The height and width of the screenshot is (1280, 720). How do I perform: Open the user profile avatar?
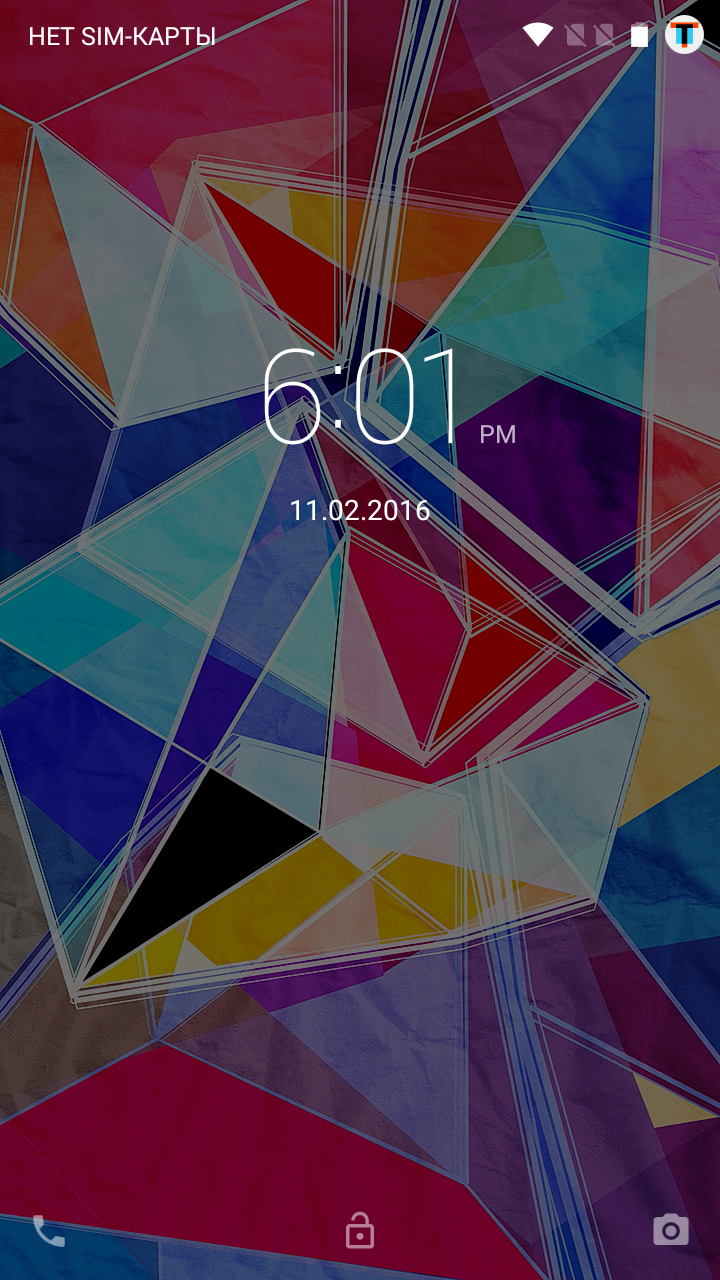pyautogui.click(x=684, y=36)
